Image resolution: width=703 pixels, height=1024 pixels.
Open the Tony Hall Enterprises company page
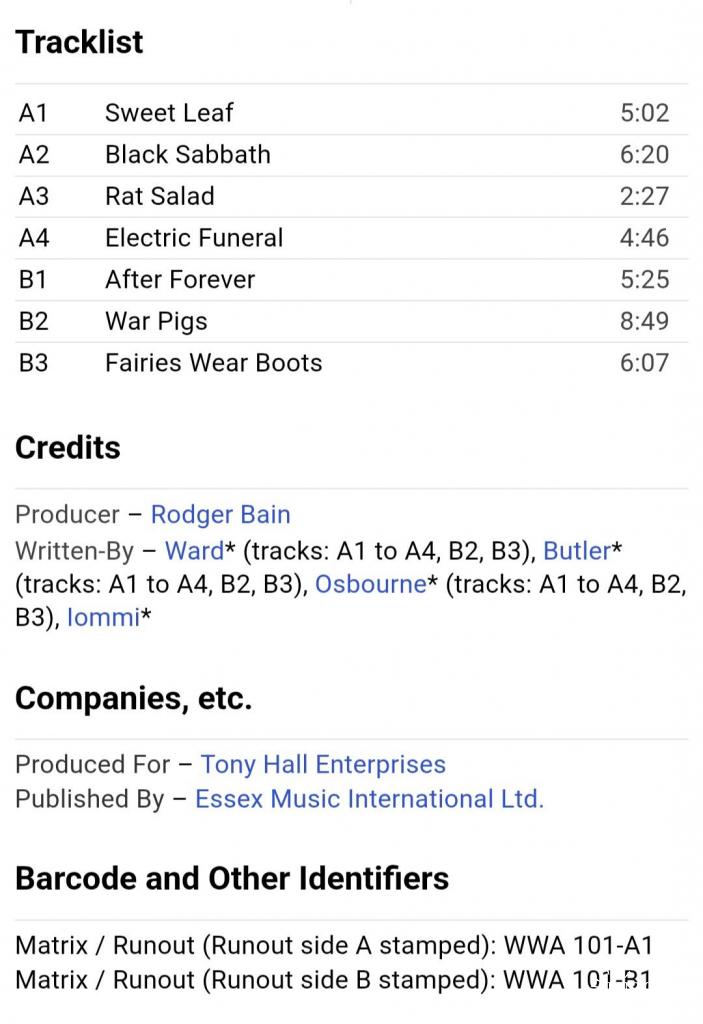[x=323, y=765]
